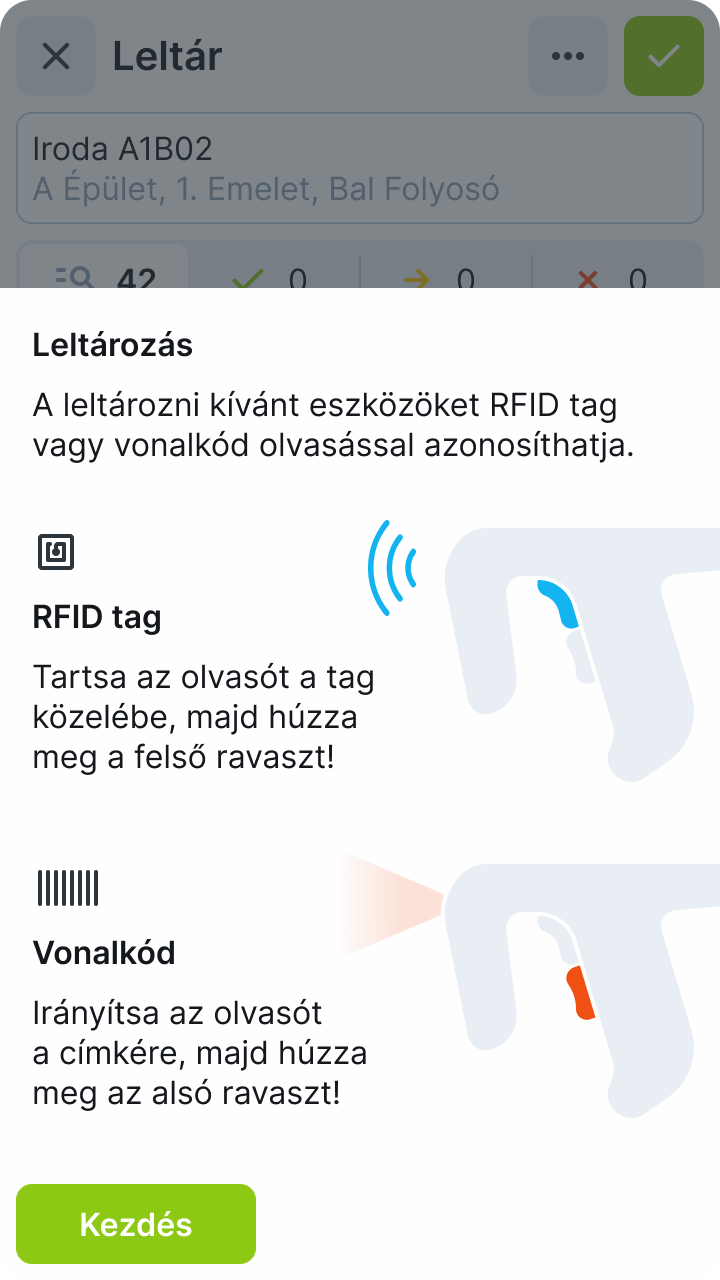720x1280 pixels.
Task: Start inventory with the Kezdés button
Action: click(136, 1224)
